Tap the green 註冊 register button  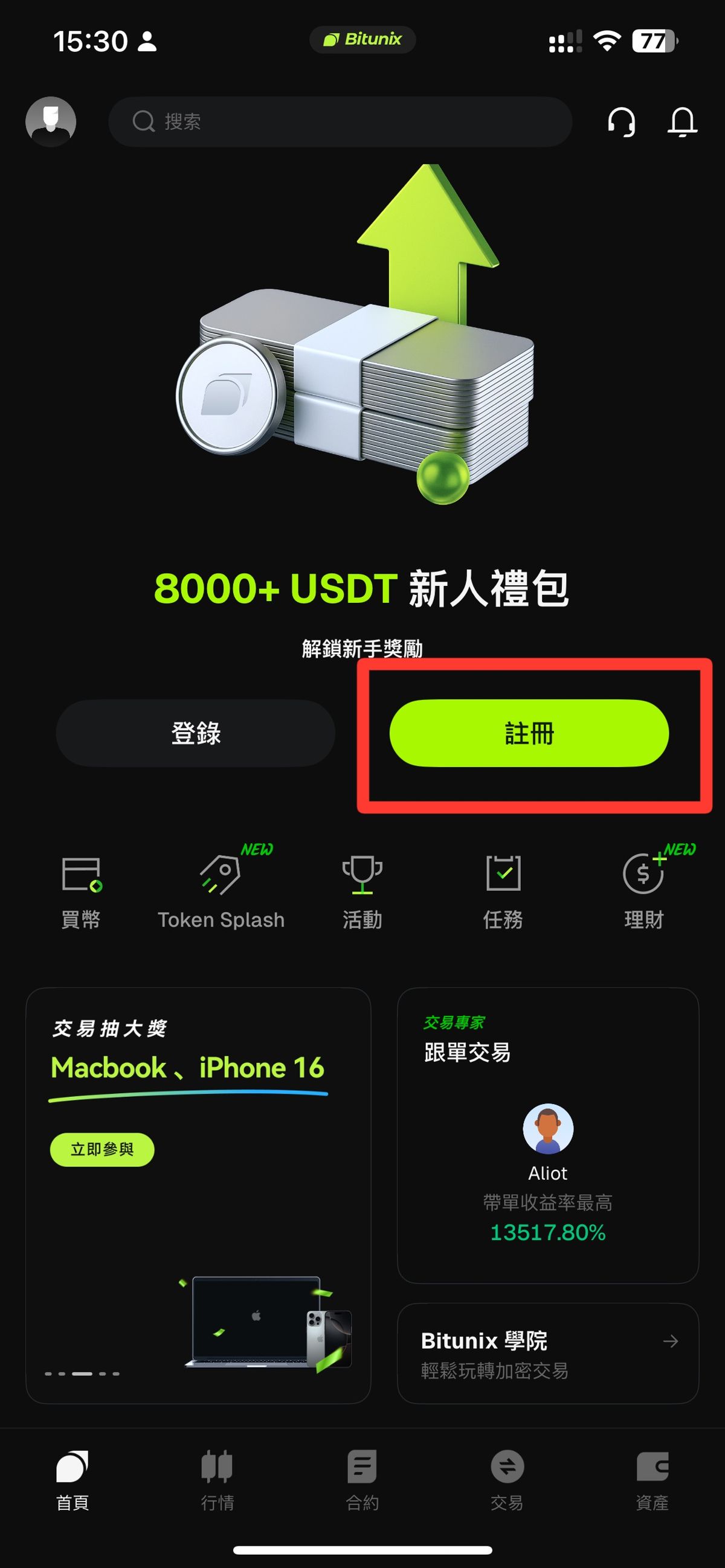pyautogui.click(x=529, y=733)
